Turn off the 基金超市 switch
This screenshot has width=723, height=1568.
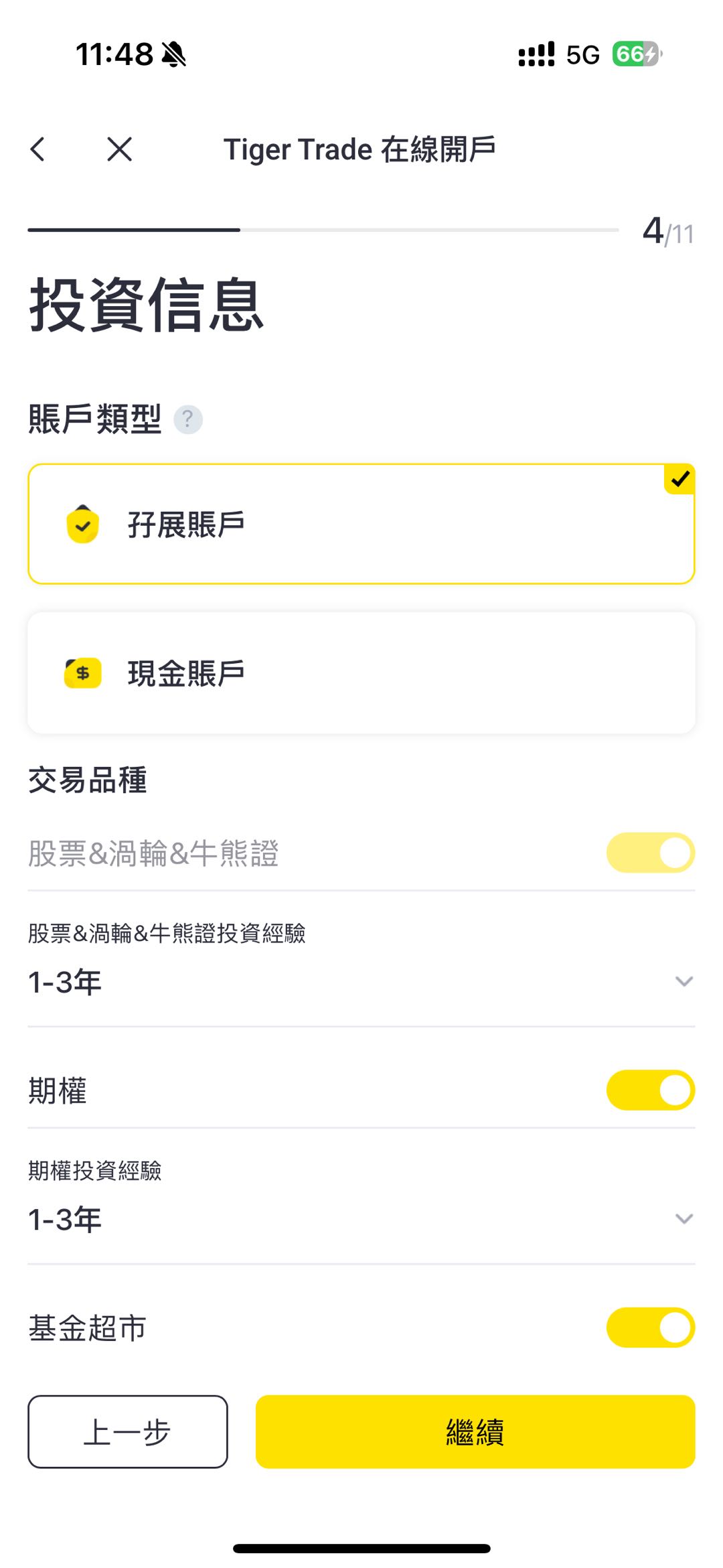pos(651,1328)
